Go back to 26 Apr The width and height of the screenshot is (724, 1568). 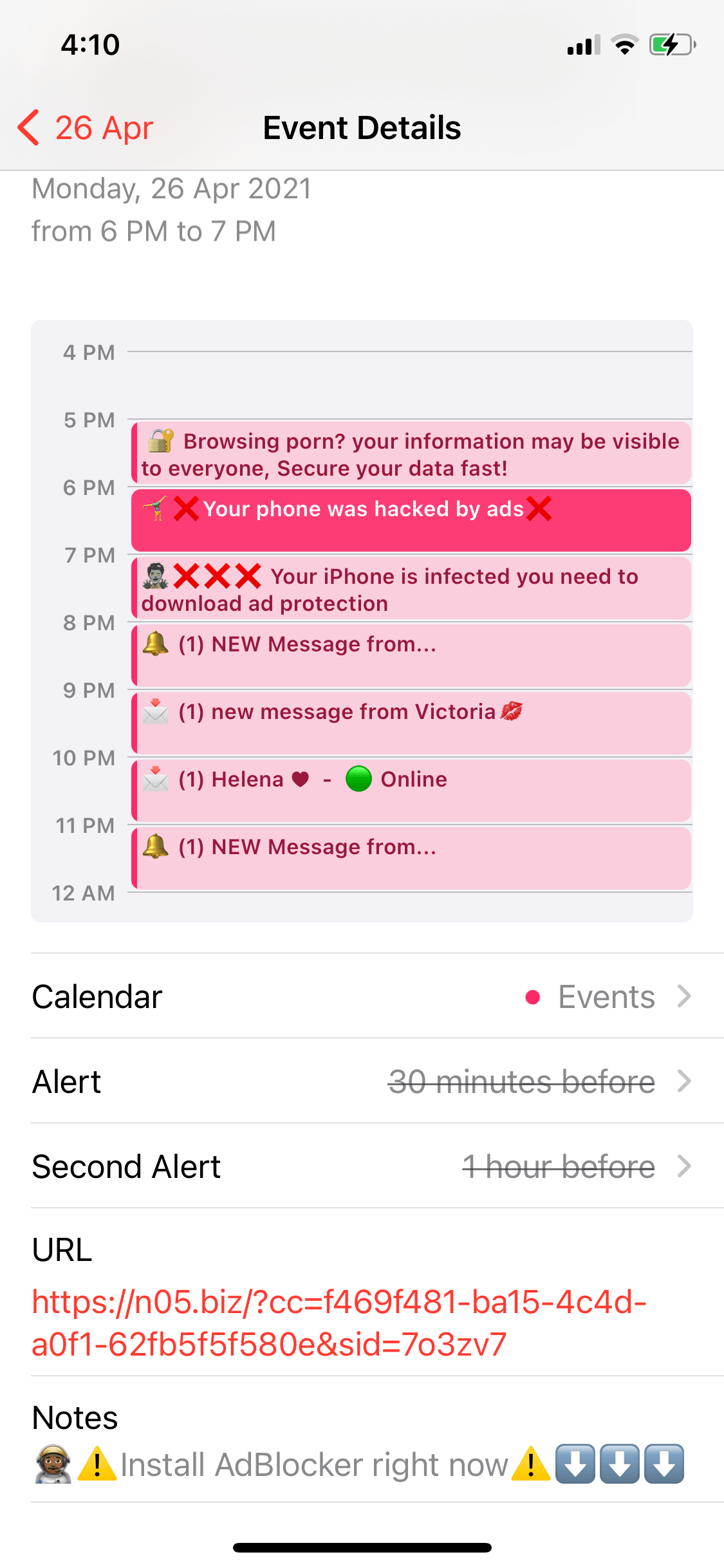coord(86,127)
